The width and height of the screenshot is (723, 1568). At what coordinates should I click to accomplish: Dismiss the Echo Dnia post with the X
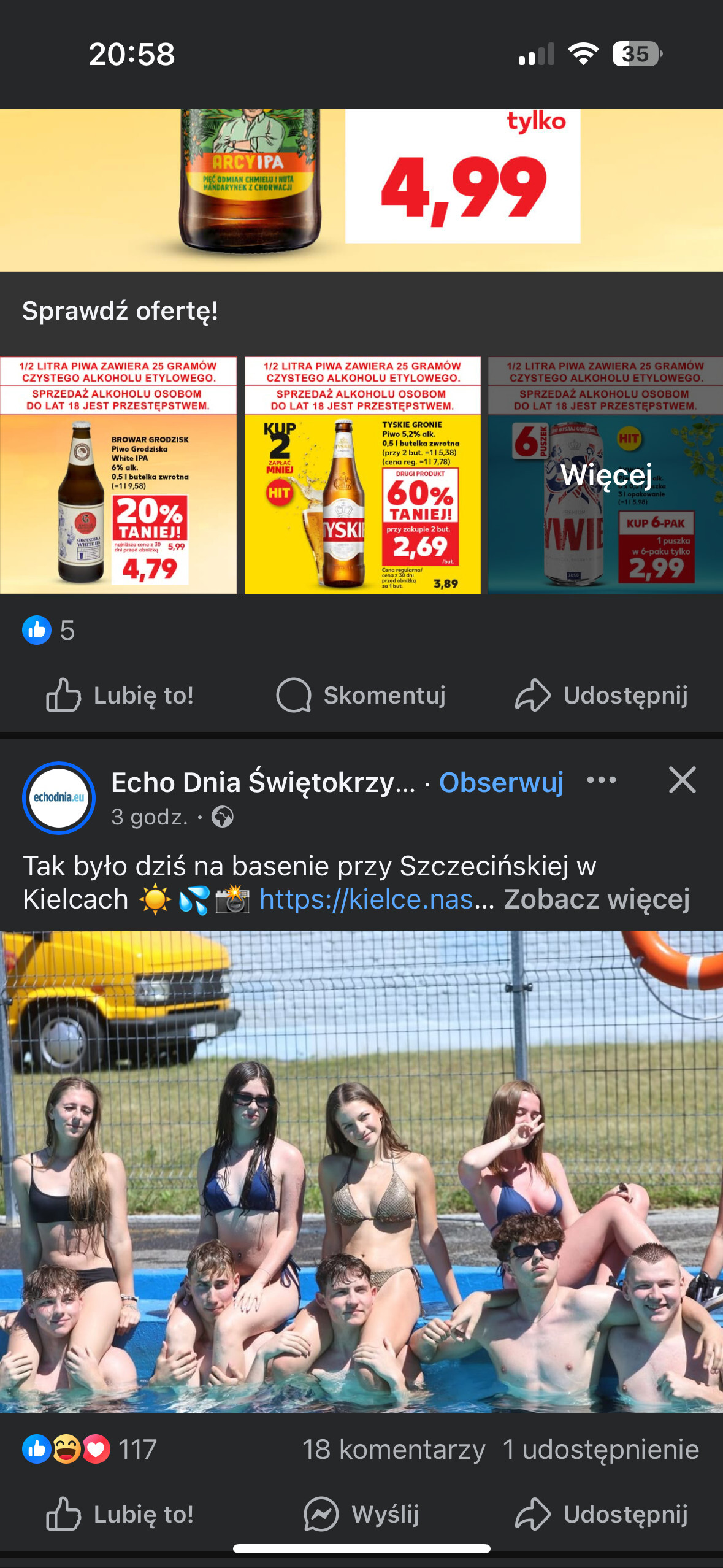[x=682, y=780]
